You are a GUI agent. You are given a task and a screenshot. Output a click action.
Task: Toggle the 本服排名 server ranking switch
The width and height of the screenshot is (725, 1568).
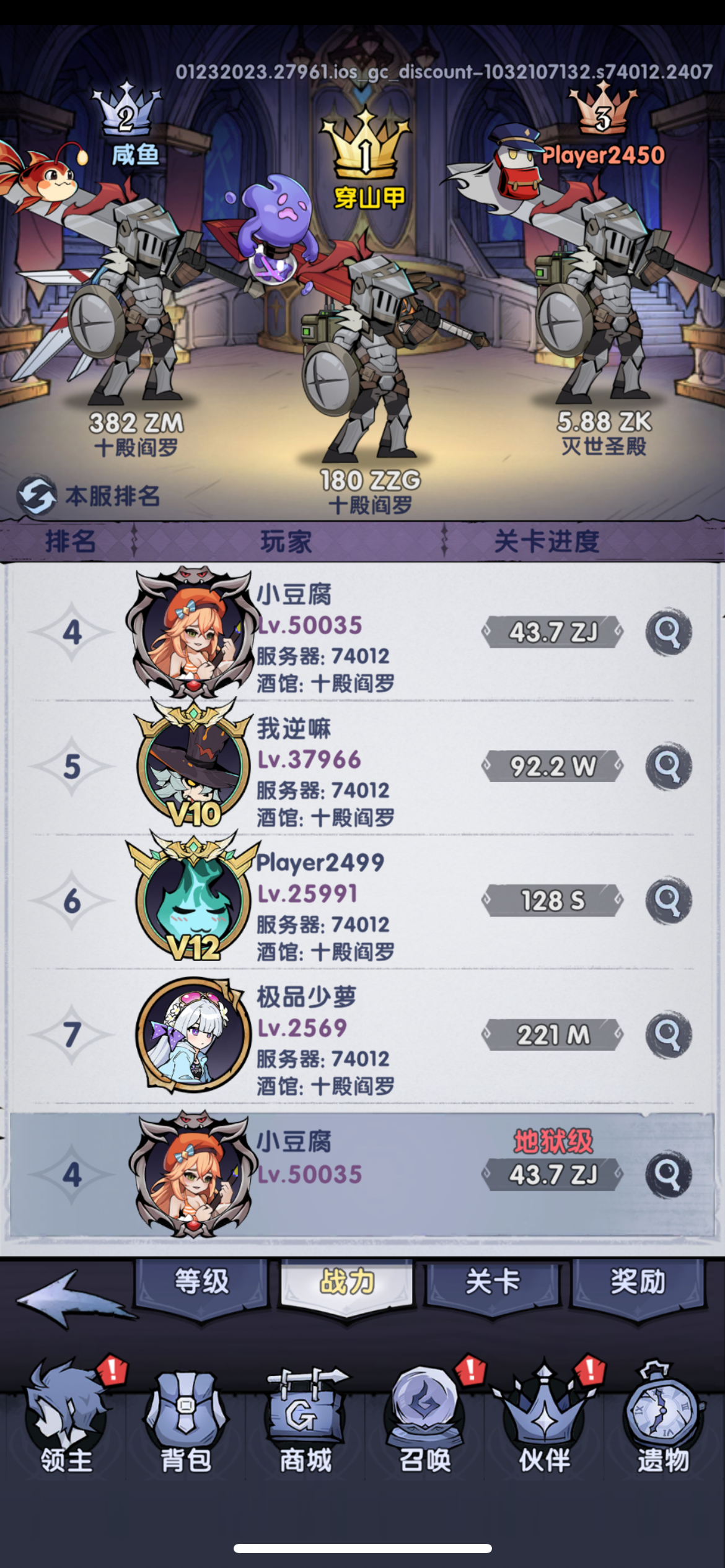tap(37, 495)
